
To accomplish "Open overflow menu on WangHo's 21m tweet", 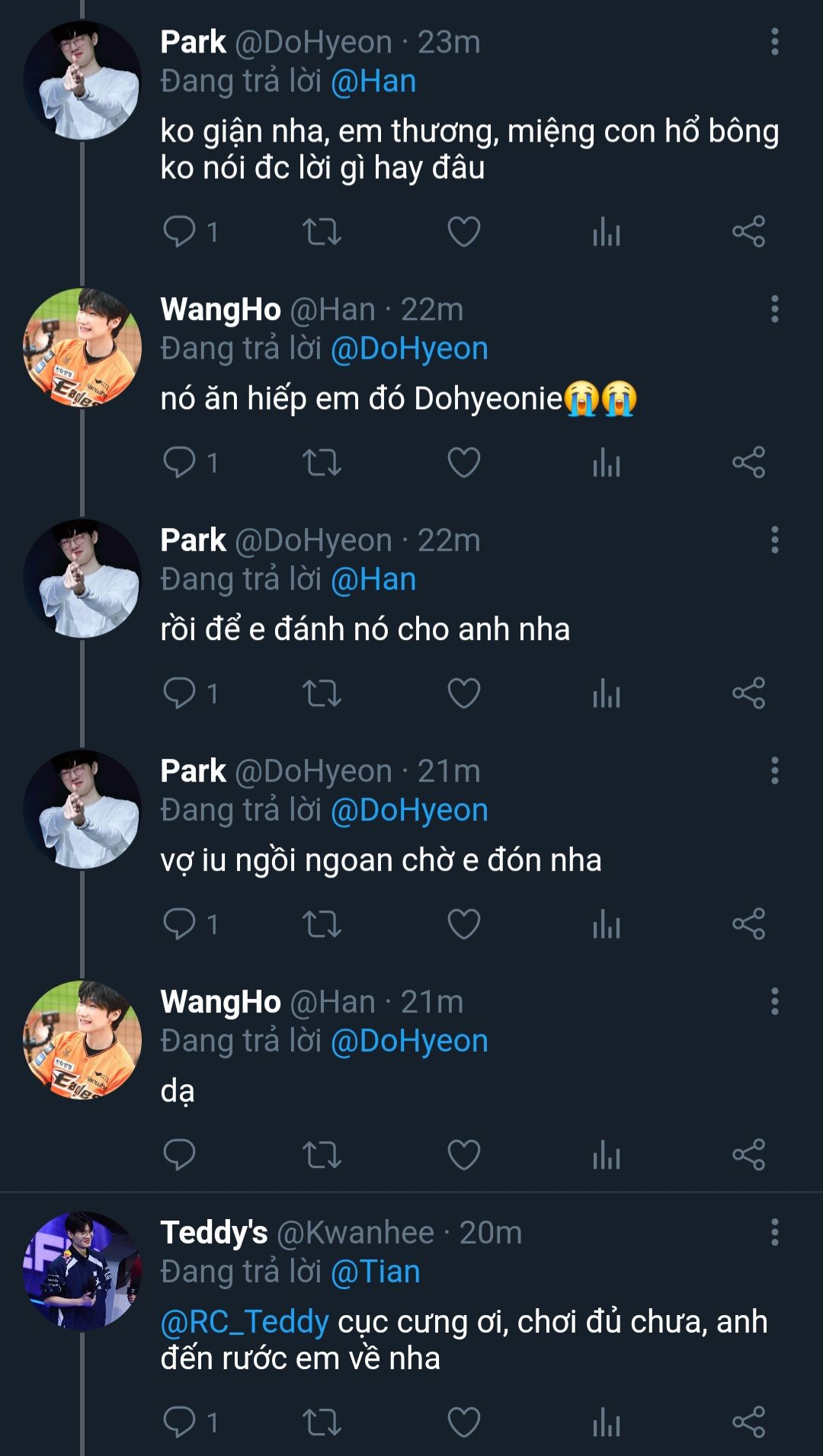I will [774, 1001].
